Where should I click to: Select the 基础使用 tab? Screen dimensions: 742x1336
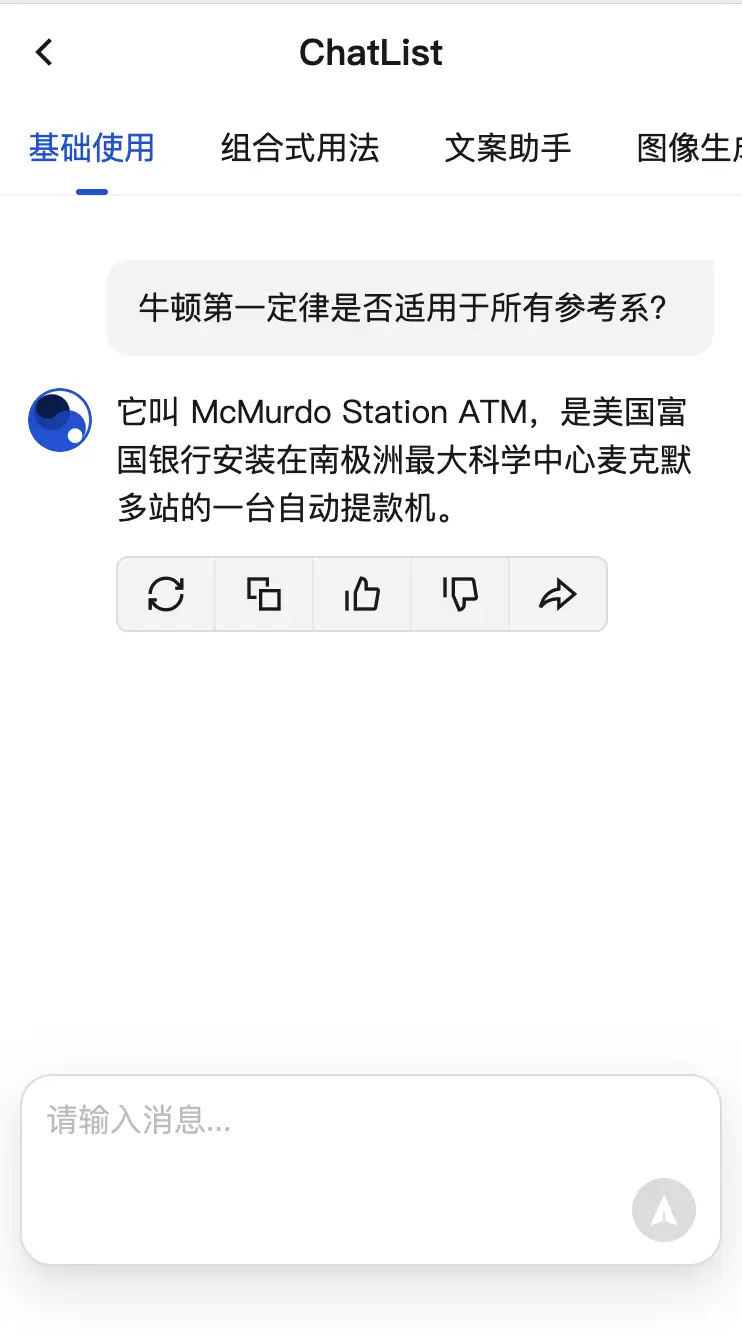tap(92, 148)
